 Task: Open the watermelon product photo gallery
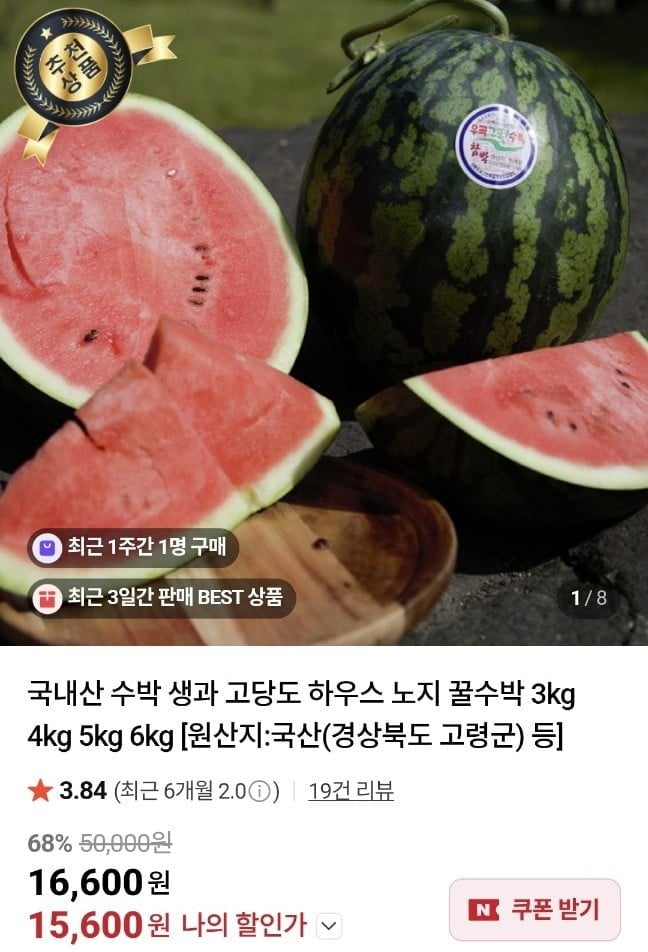[x=324, y=320]
